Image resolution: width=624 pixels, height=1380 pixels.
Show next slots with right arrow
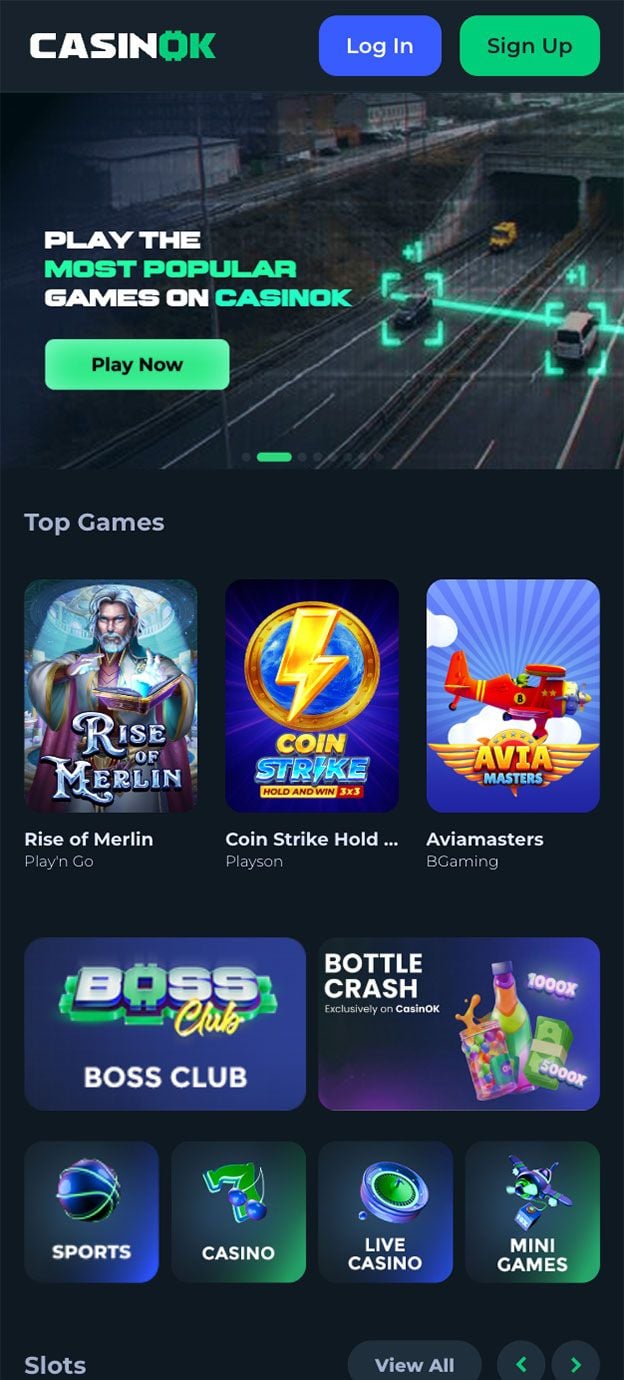[575, 1364]
